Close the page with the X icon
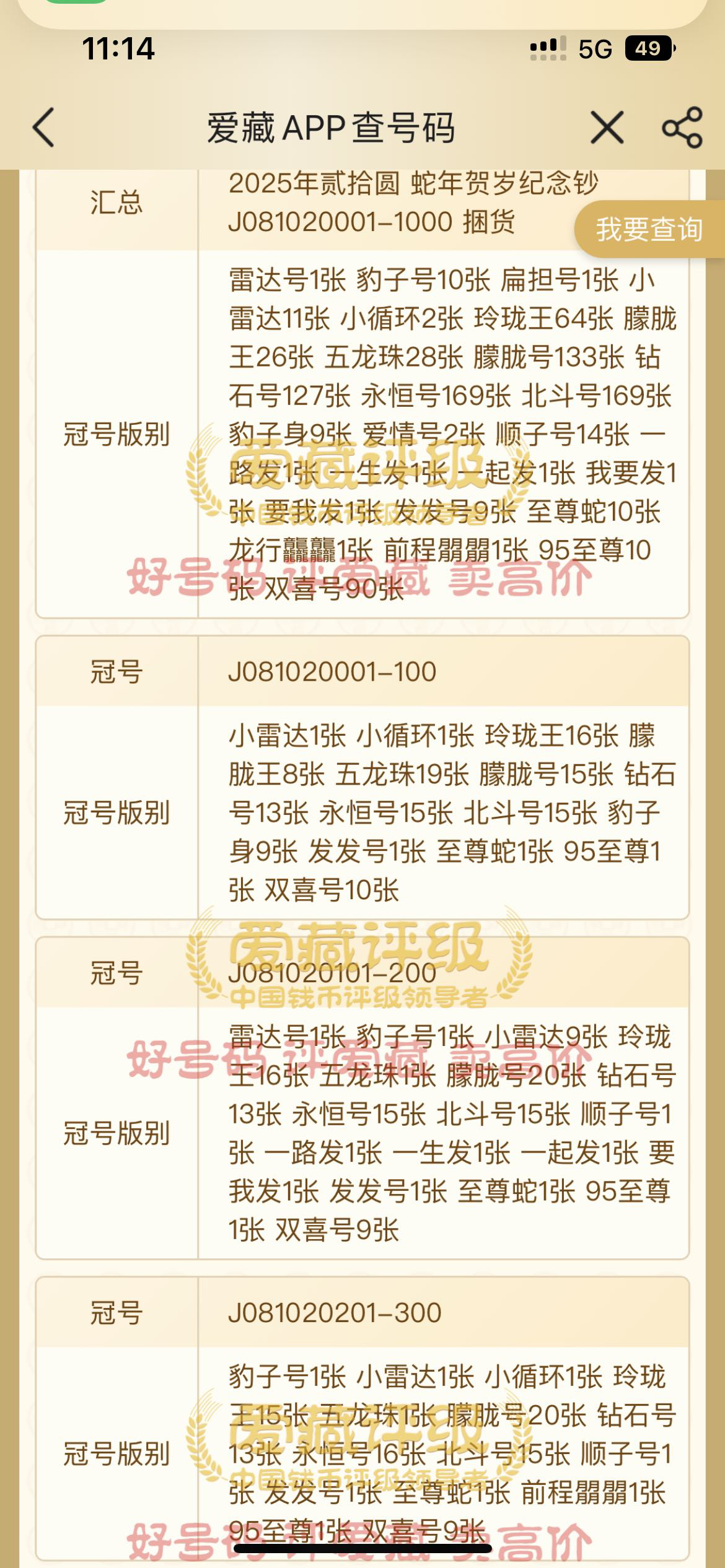The image size is (725, 1568). tap(607, 128)
